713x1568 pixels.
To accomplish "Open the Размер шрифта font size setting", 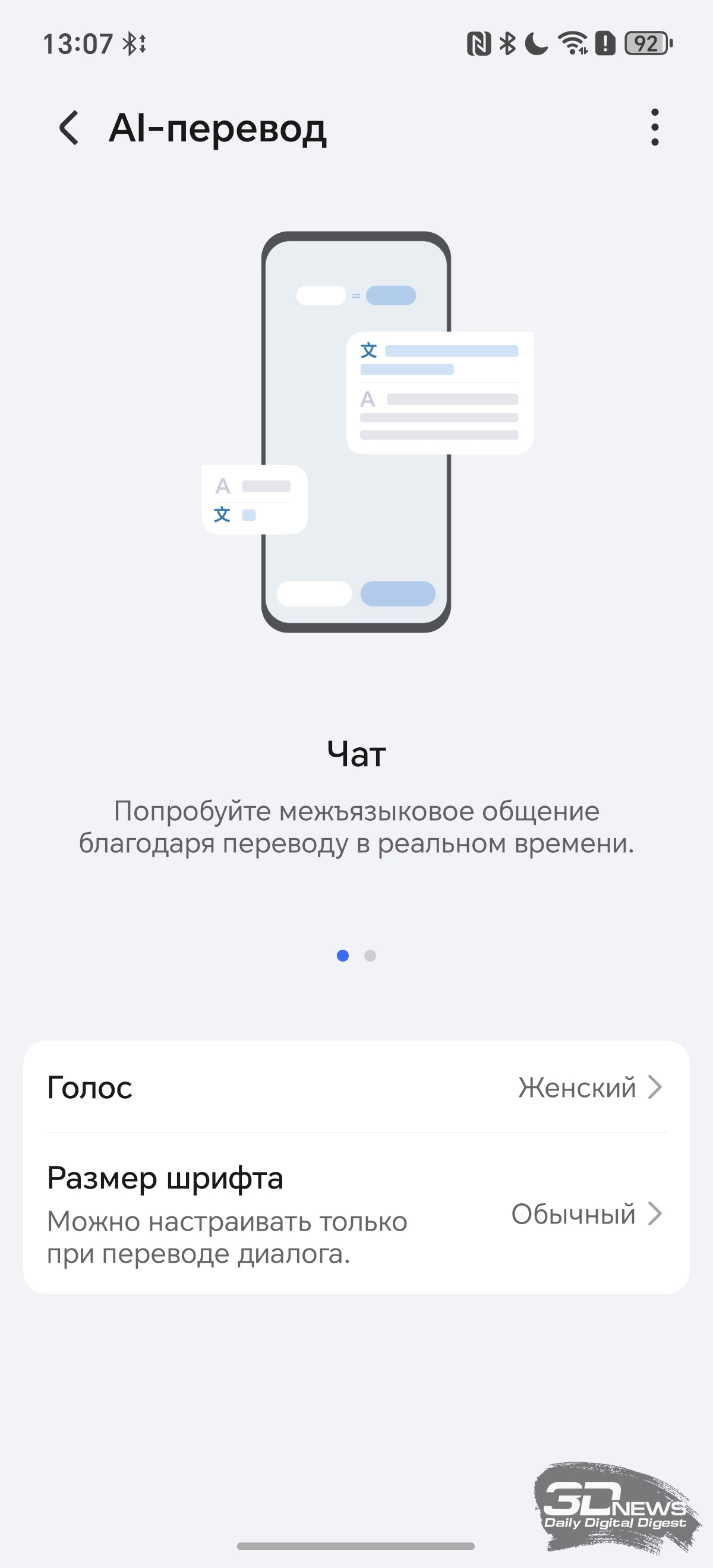I will coord(356,1214).
